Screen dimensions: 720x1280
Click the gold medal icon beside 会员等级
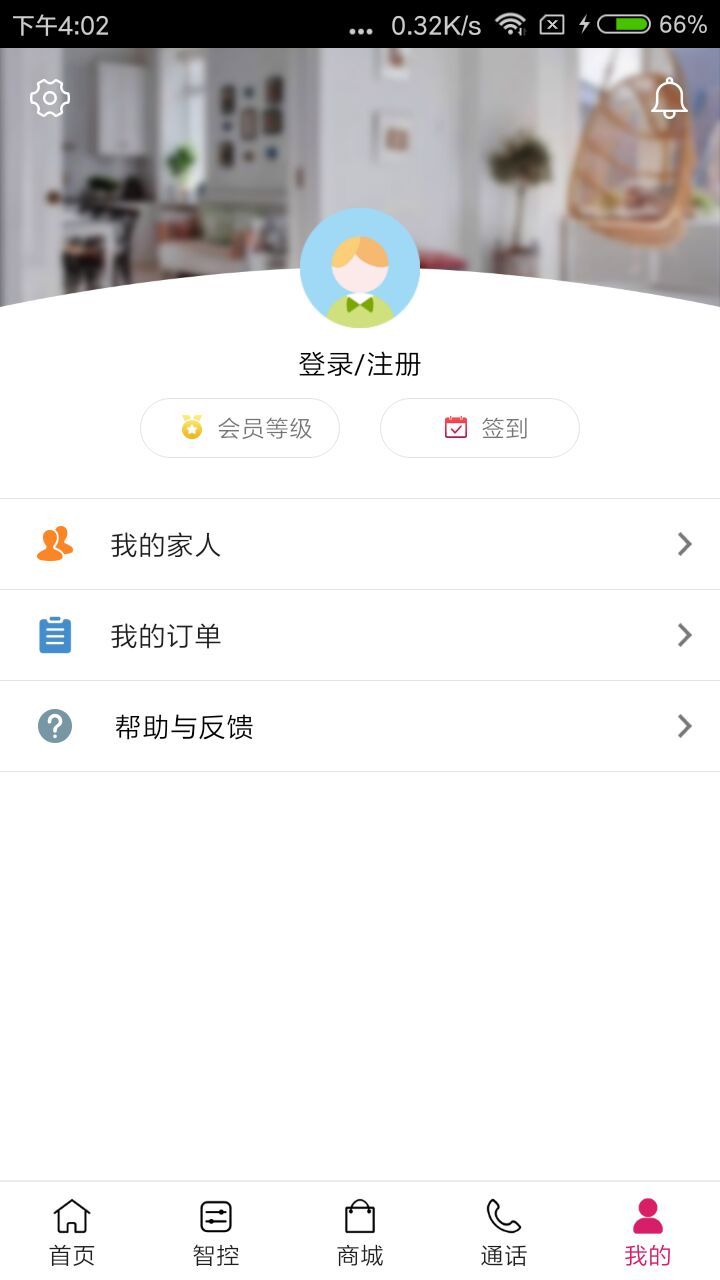192,427
